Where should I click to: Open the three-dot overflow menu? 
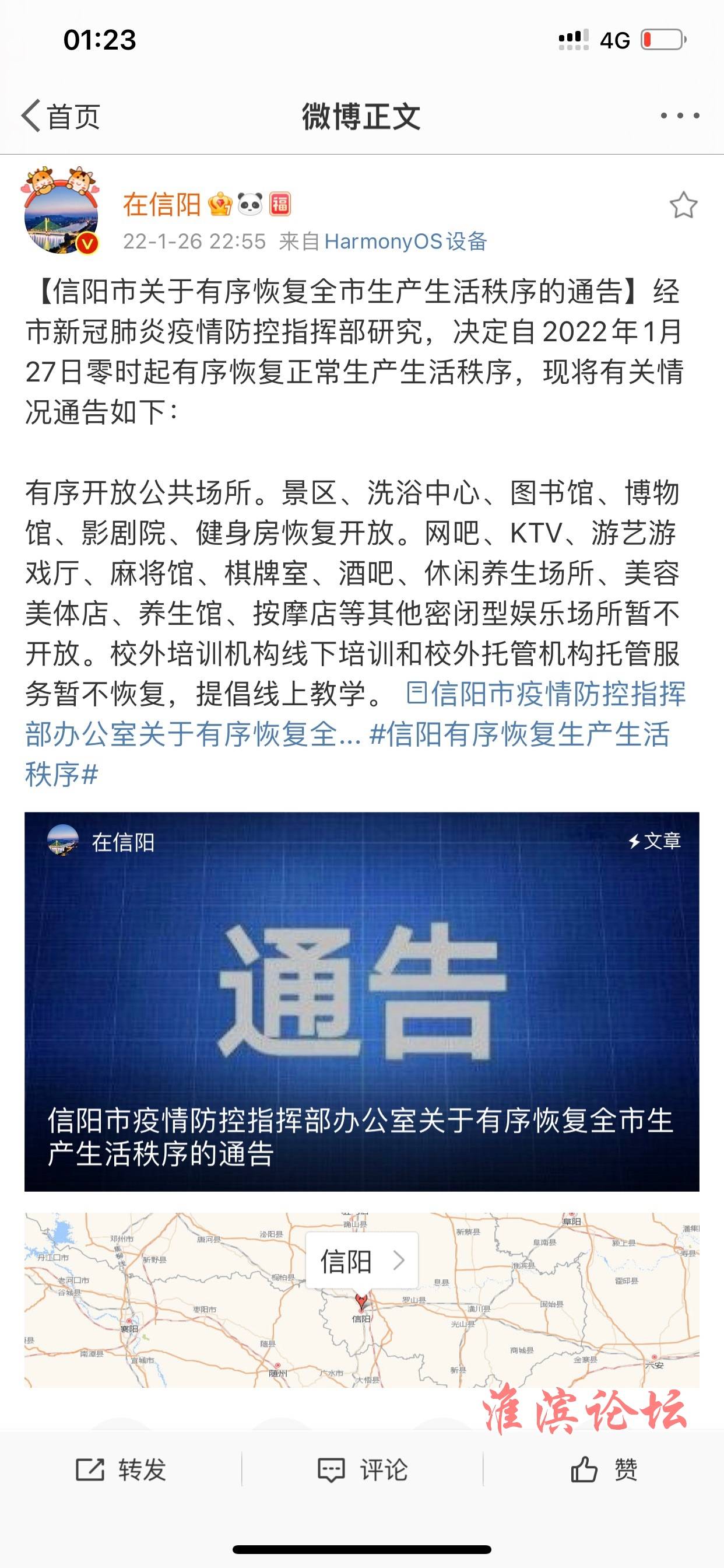click(x=680, y=116)
